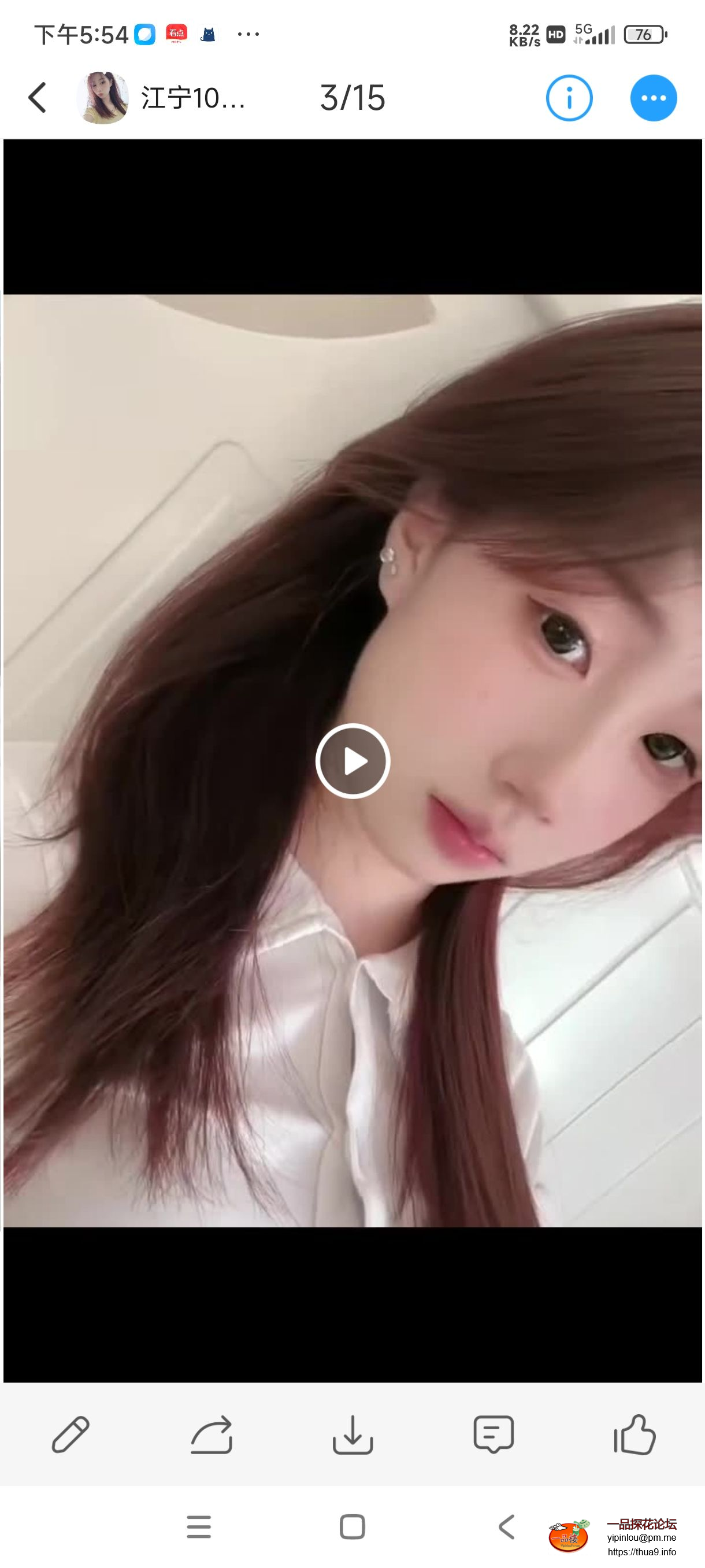Play the video

[x=353, y=761]
